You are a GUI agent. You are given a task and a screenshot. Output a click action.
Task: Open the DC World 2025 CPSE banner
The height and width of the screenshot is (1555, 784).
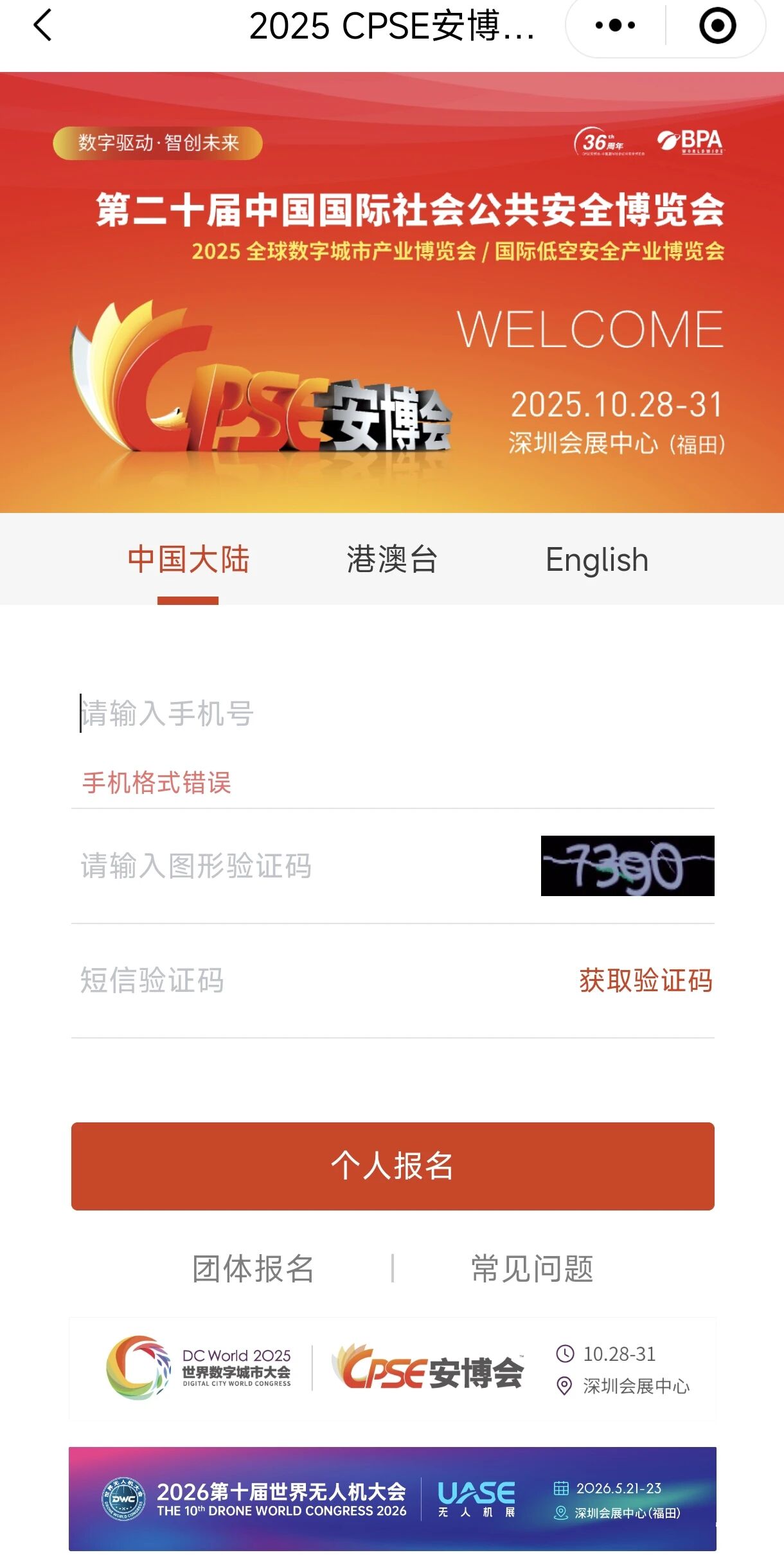point(393,1369)
